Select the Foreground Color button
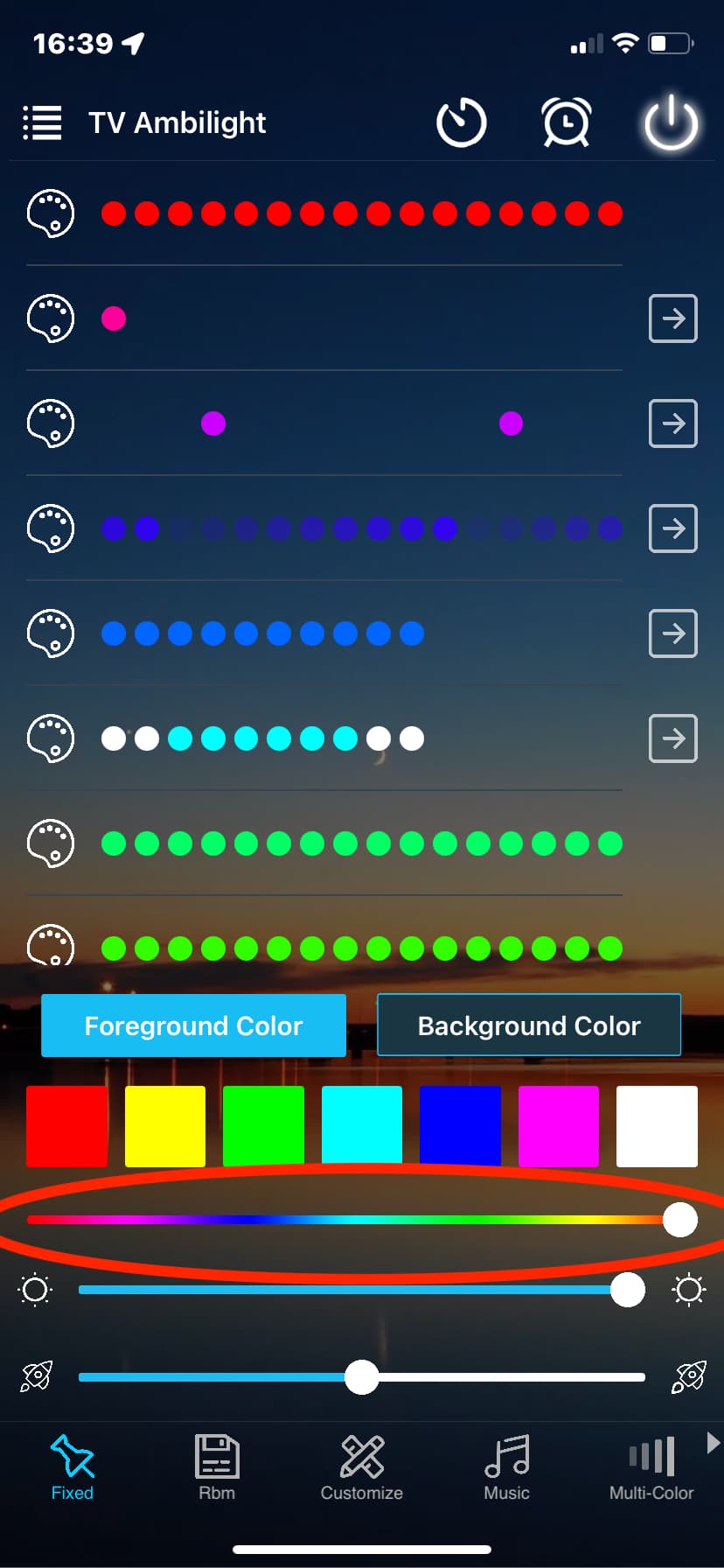Viewport: 724px width, 1568px height. pos(193,1025)
